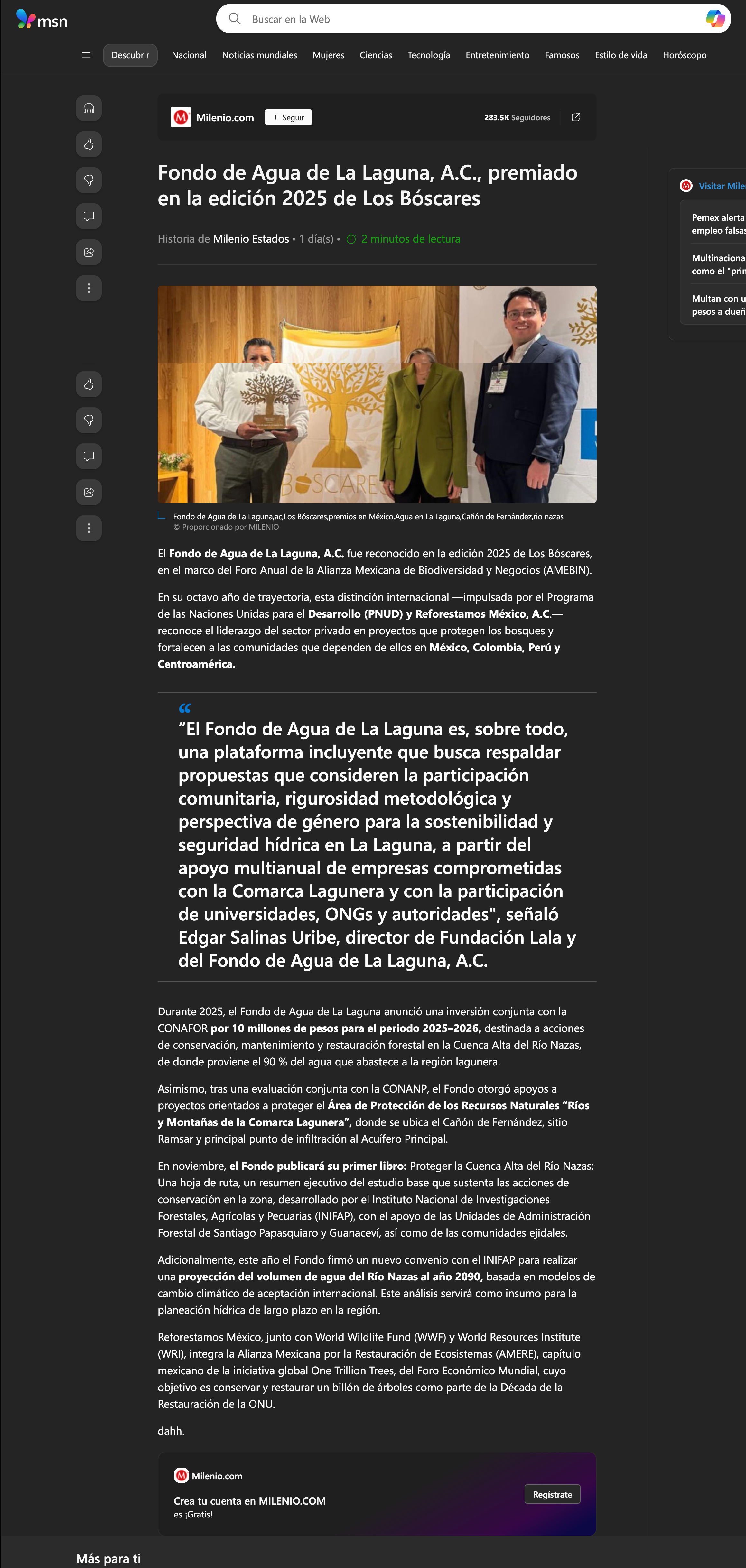Switch to the Tecnología tab
This screenshot has height=1568, width=746.
(x=429, y=55)
